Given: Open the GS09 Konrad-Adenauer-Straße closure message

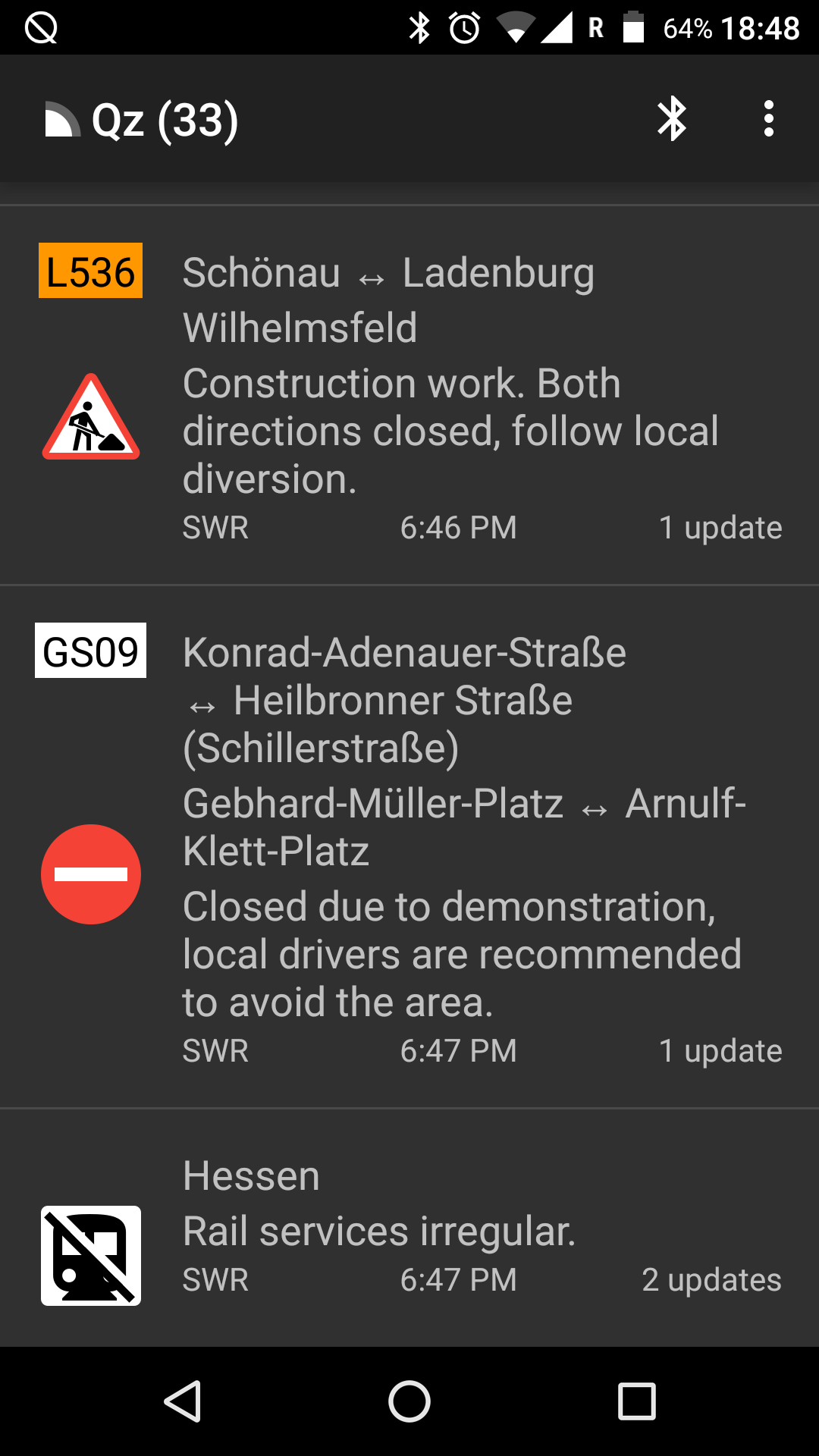Looking at the screenshot, I should (409, 847).
